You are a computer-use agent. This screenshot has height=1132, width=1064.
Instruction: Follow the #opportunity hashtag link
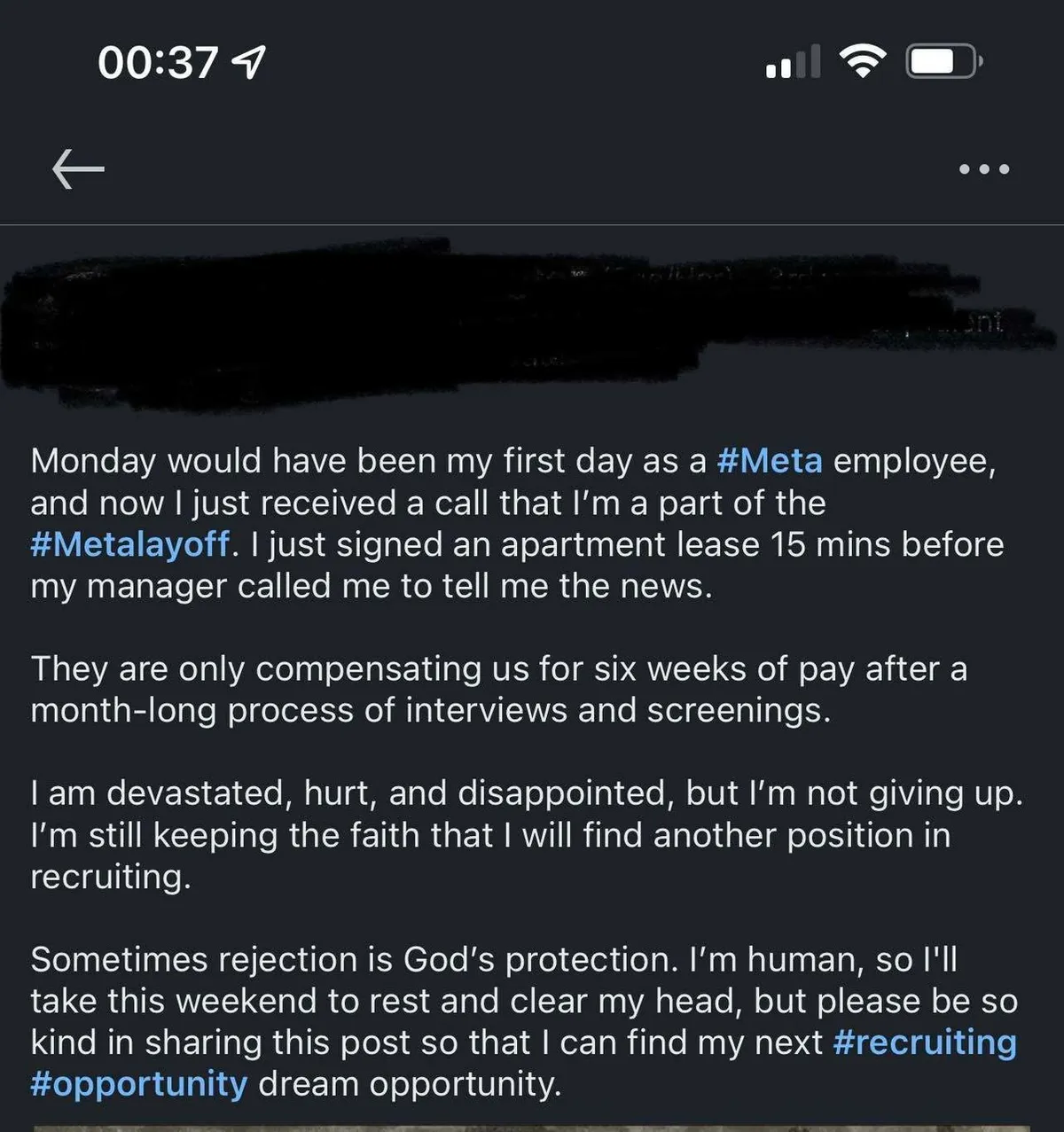click(x=139, y=1084)
